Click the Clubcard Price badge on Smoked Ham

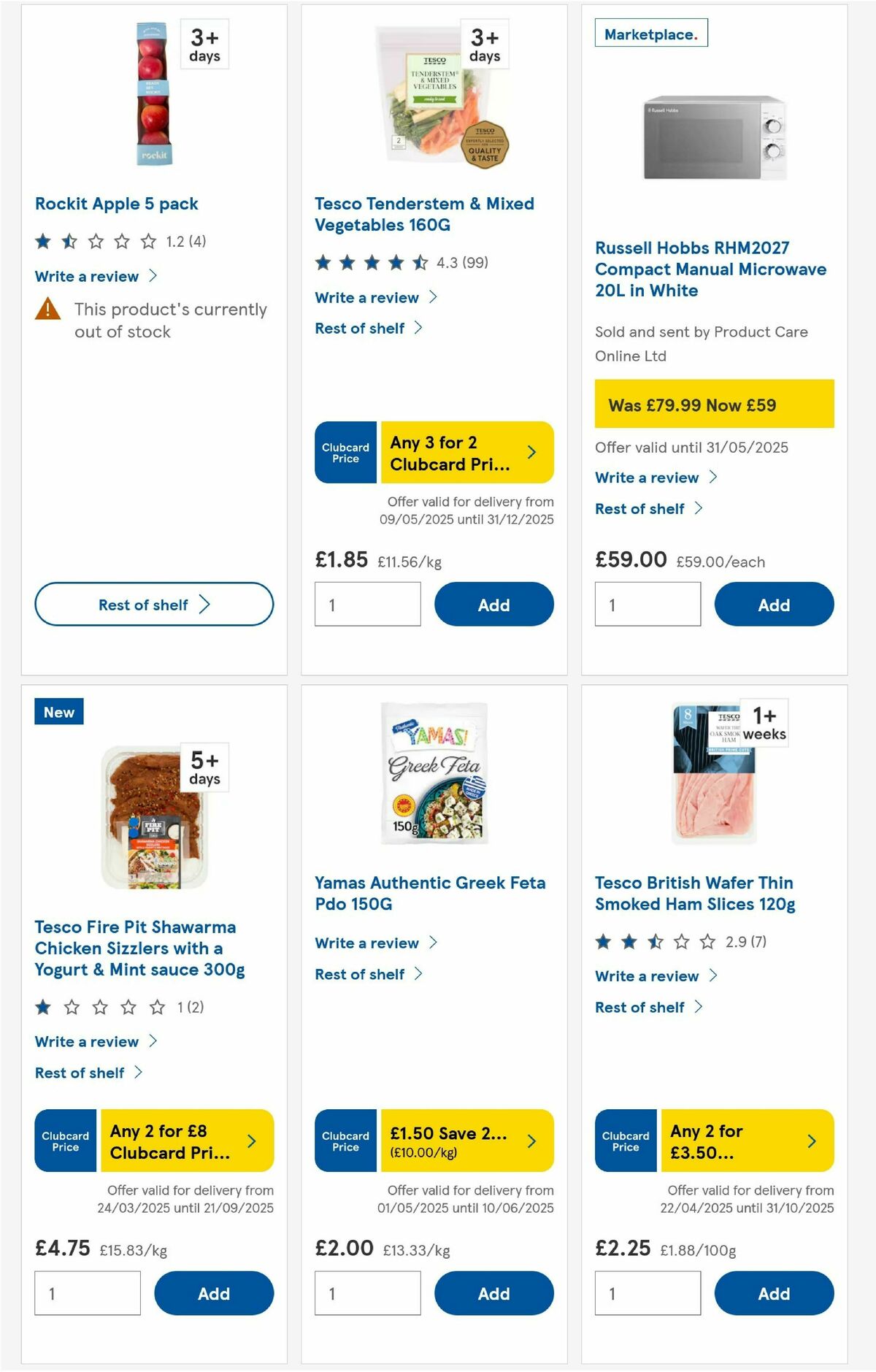(x=626, y=1141)
